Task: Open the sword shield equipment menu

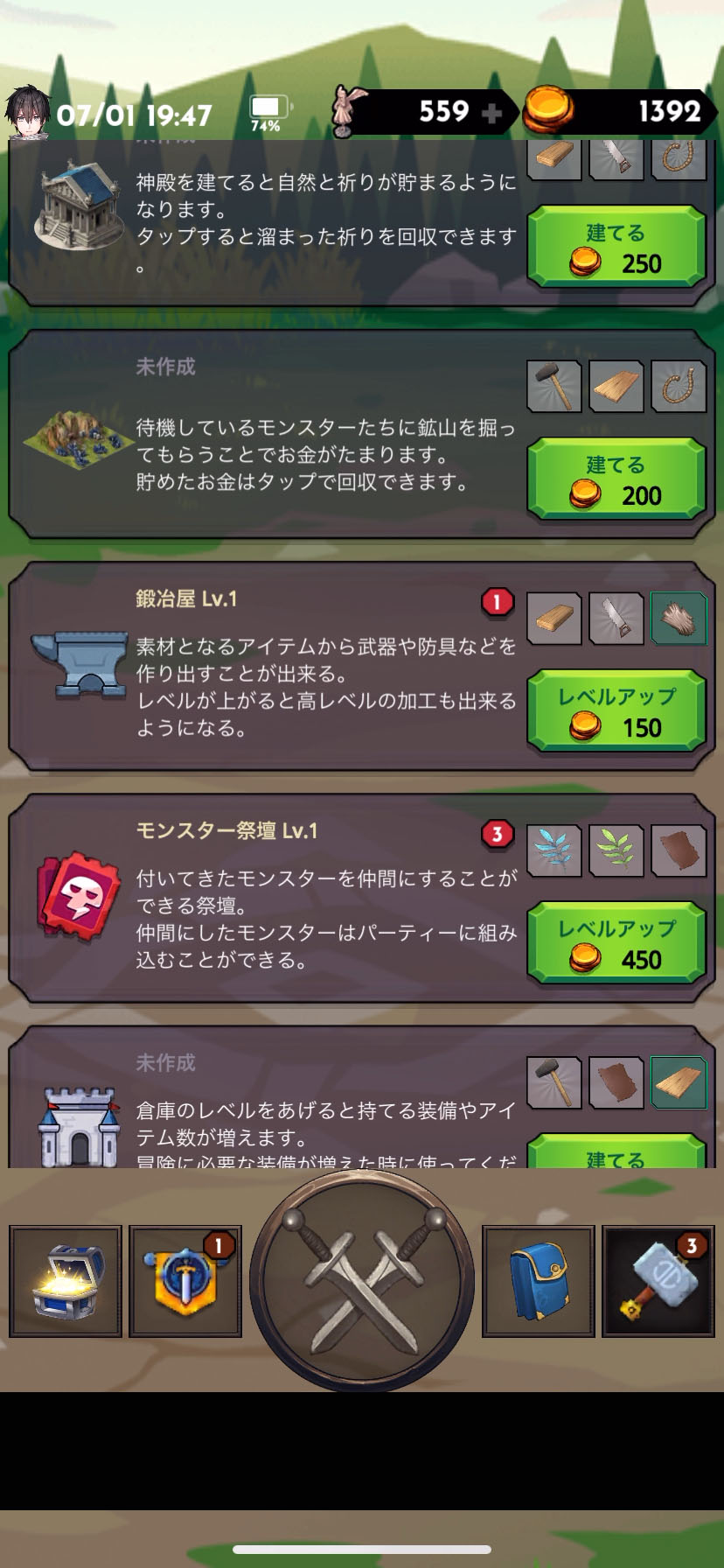Action: click(x=185, y=1281)
